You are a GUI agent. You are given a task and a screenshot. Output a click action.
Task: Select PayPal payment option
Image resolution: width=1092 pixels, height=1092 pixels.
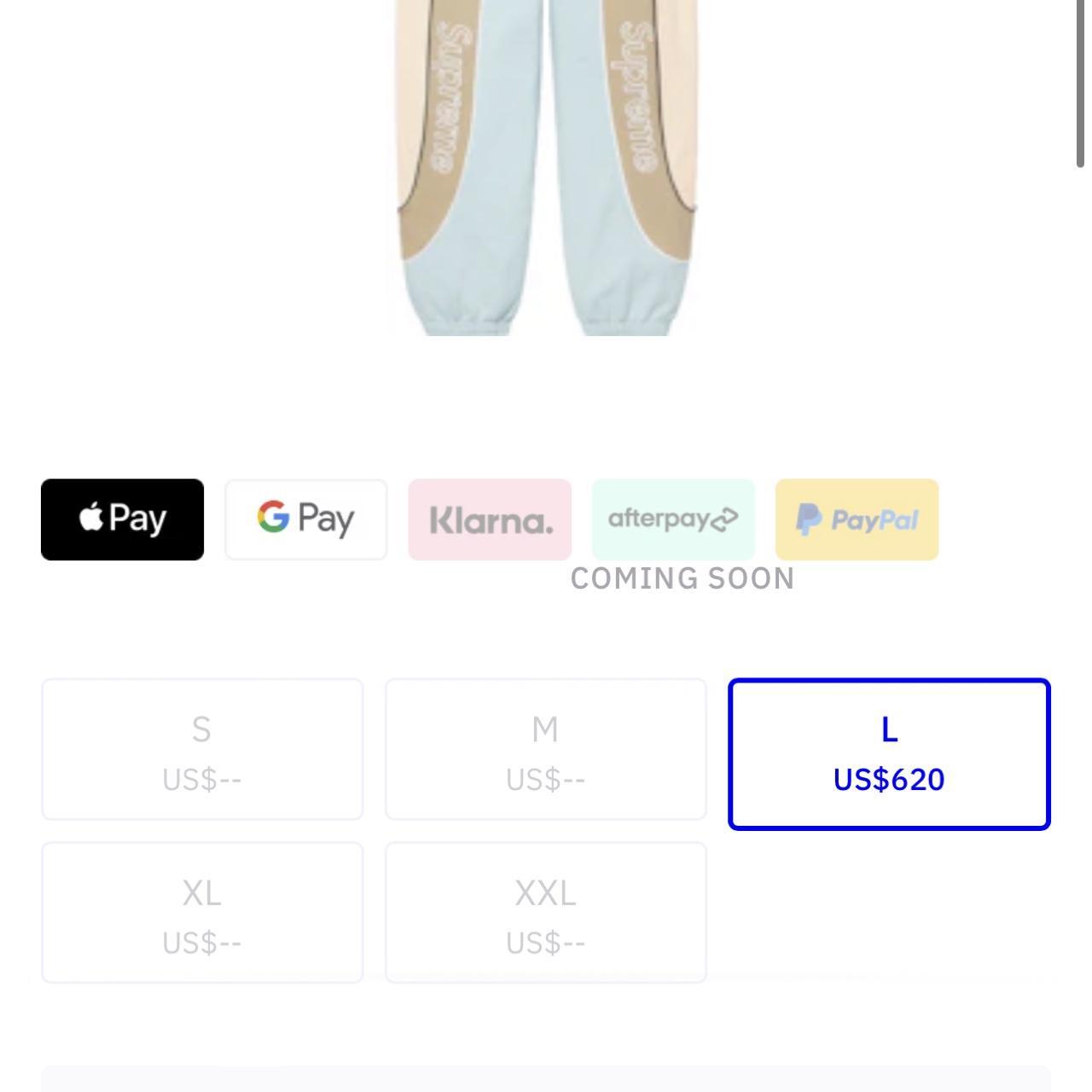click(857, 519)
